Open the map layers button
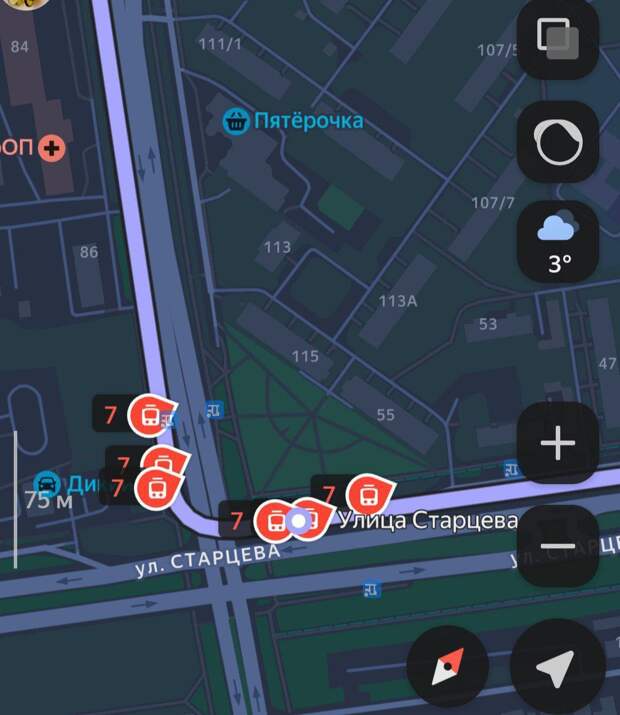 point(557,42)
